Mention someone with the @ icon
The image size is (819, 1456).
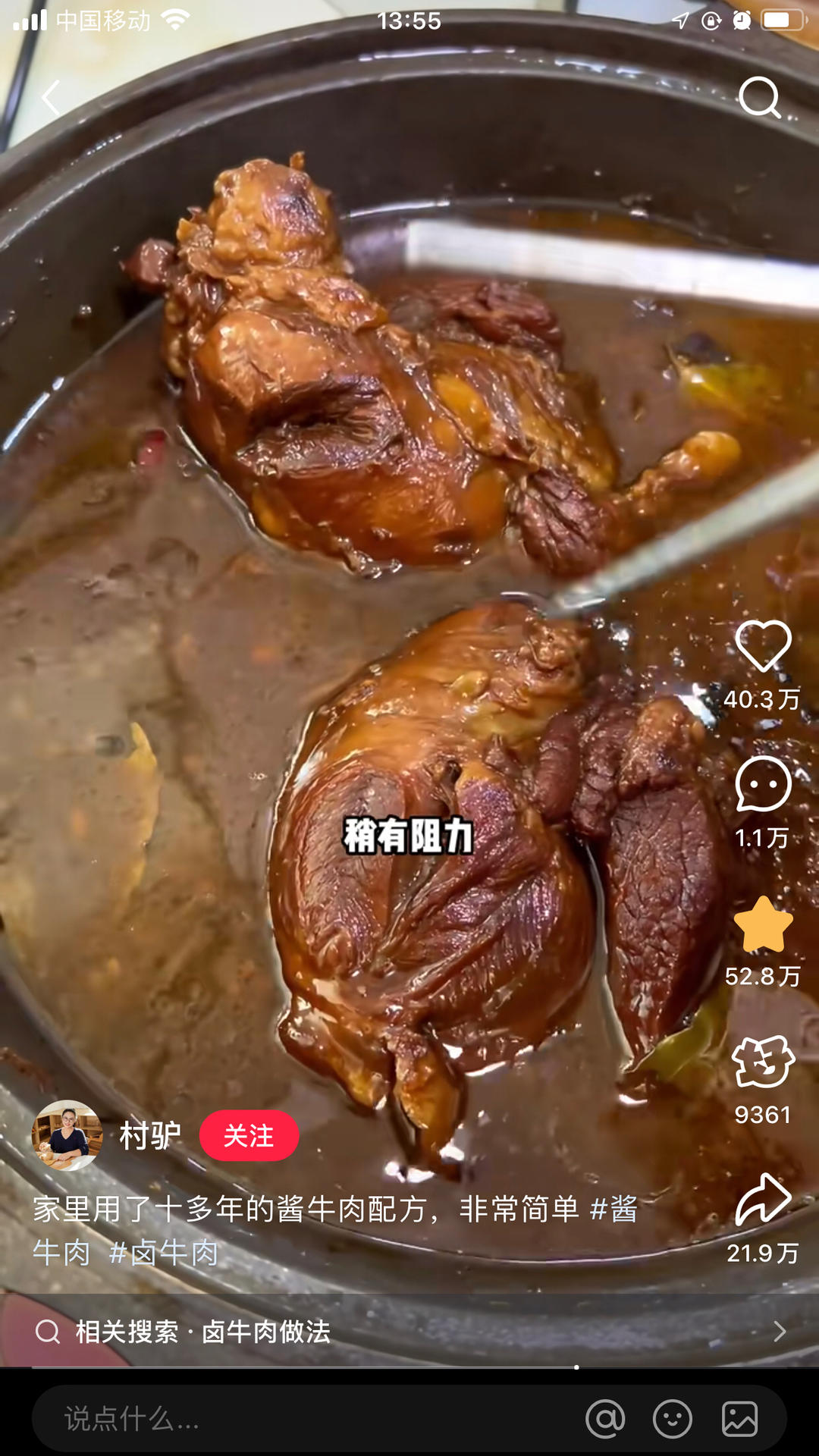click(x=605, y=1418)
